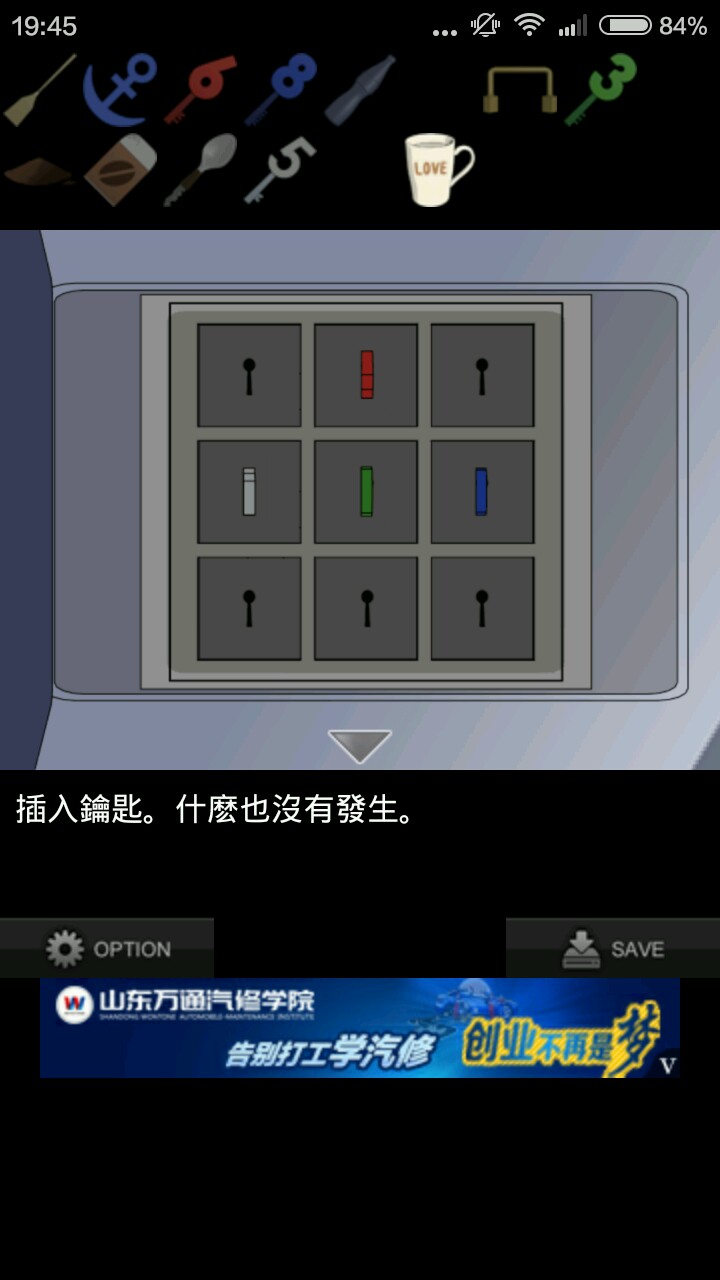The height and width of the screenshot is (1280, 720).
Task: Select the spoon inventory item
Action: pos(201,168)
